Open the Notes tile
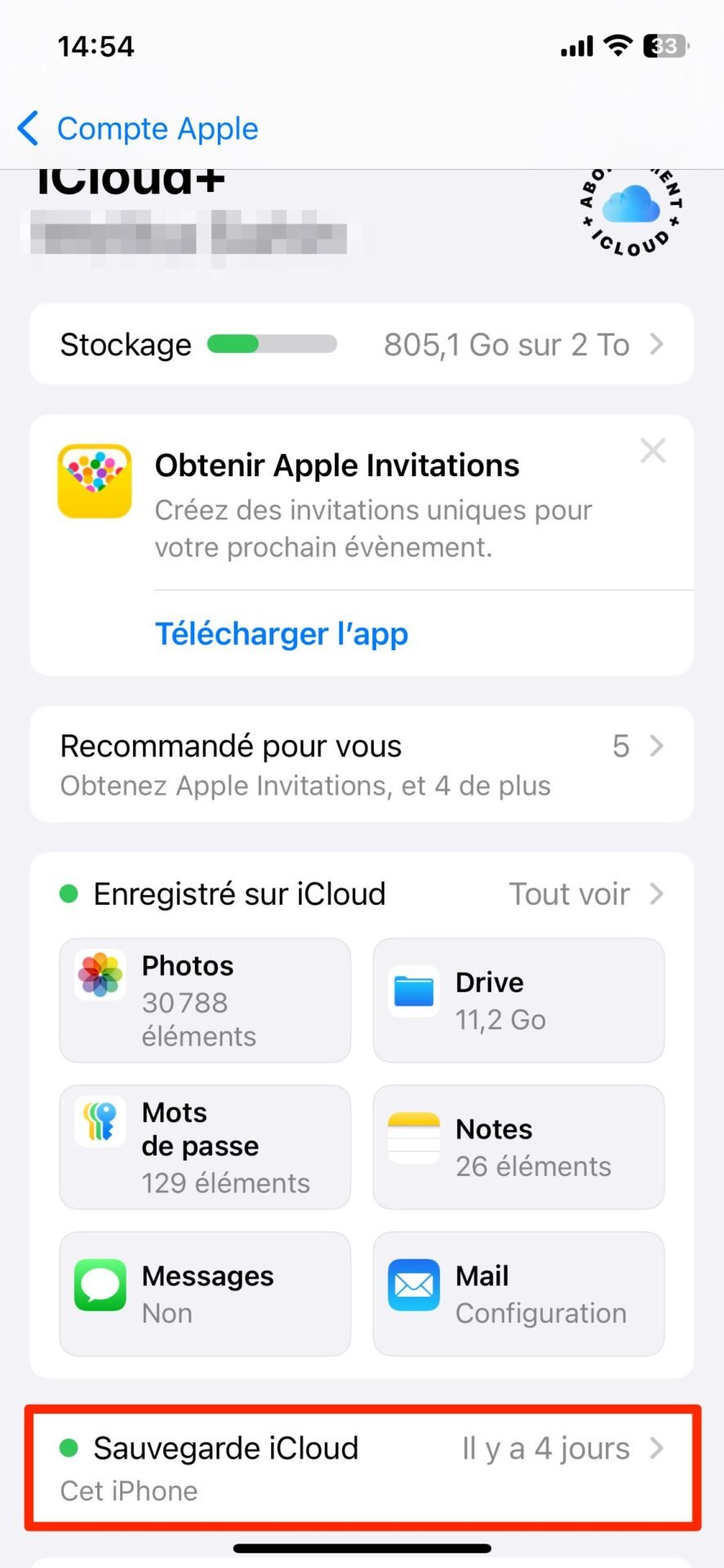The image size is (724, 1568). click(518, 1147)
